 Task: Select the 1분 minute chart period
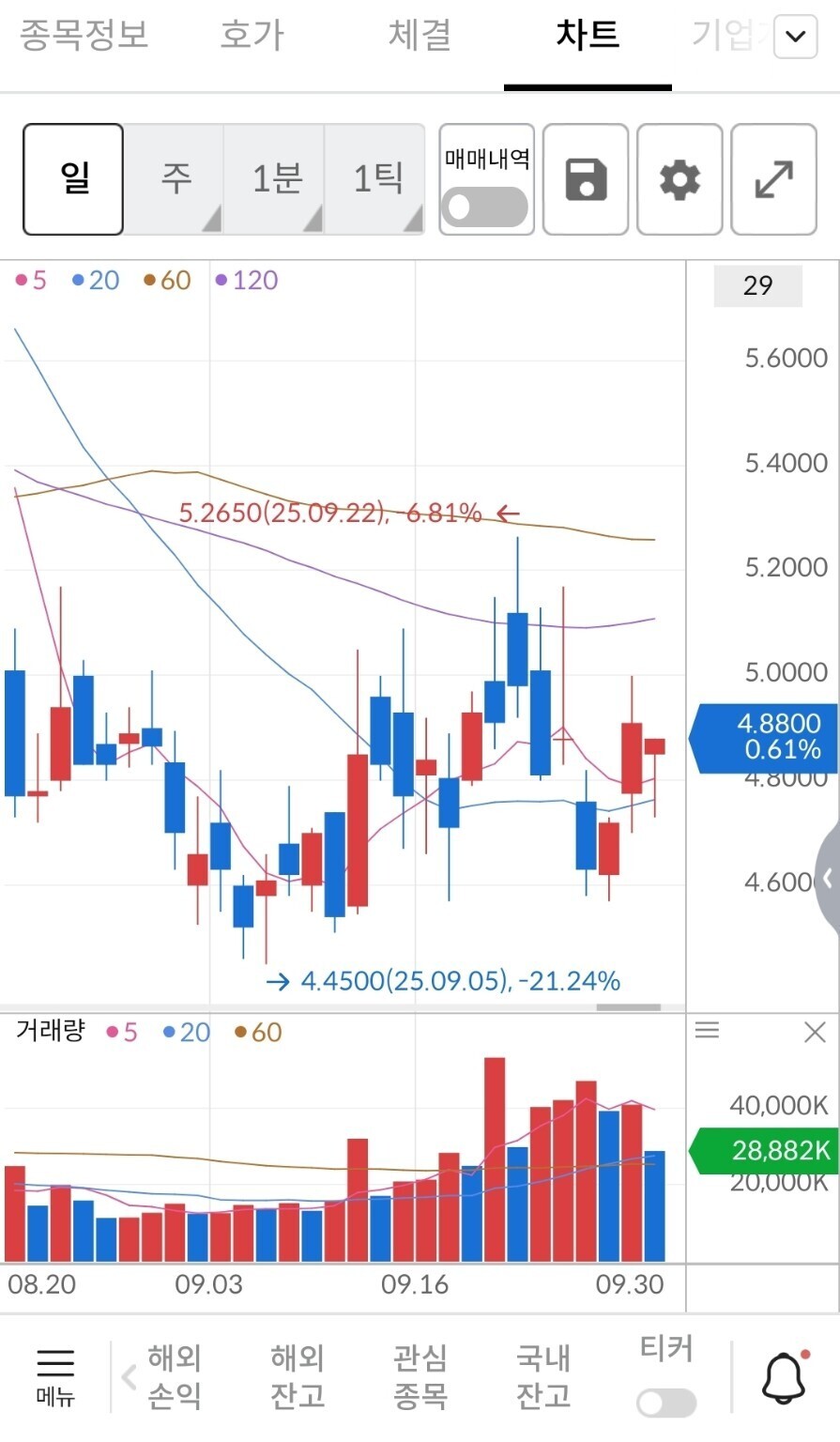276,178
